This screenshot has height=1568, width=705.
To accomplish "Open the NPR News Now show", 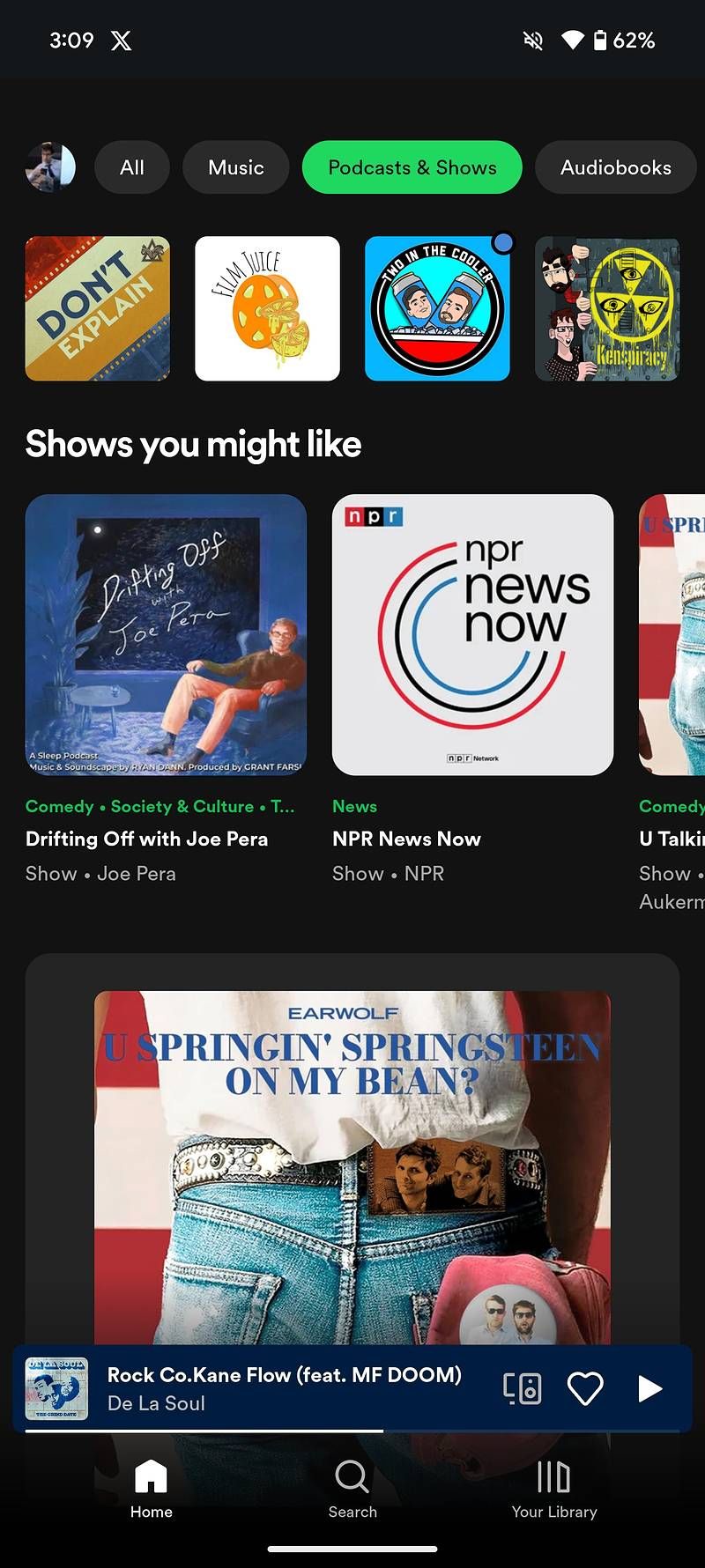I will tap(471, 635).
